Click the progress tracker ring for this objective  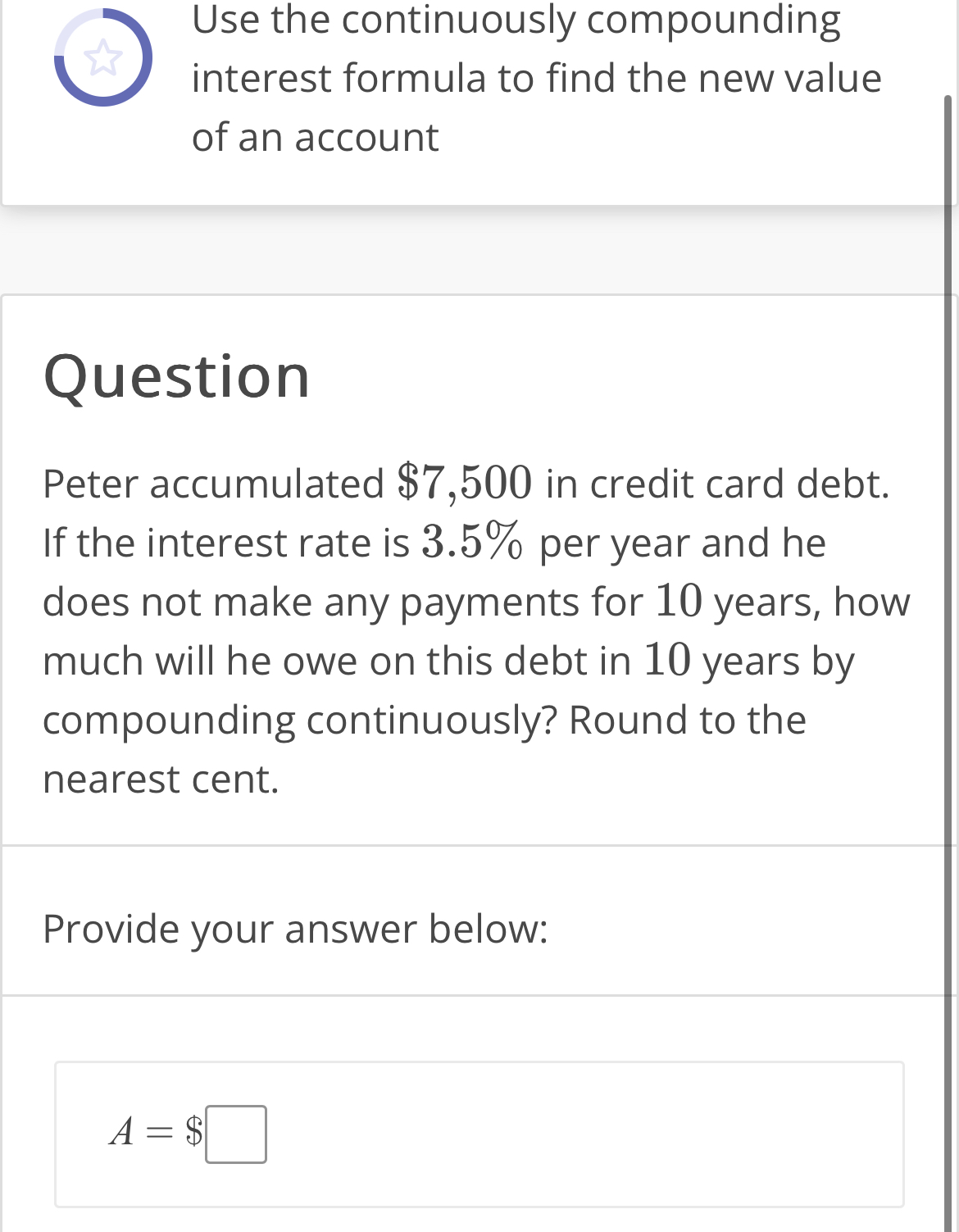click(x=103, y=59)
